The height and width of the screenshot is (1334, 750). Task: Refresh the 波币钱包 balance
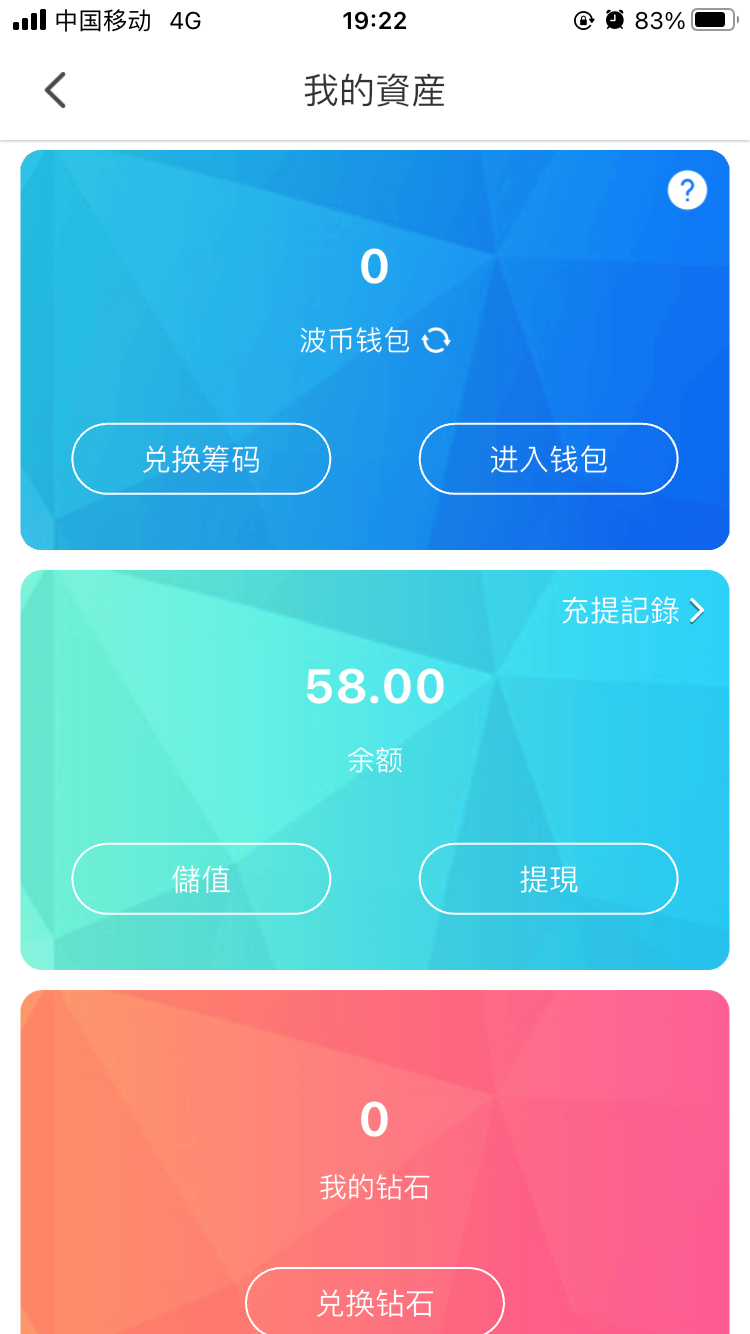tap(436, 341)
